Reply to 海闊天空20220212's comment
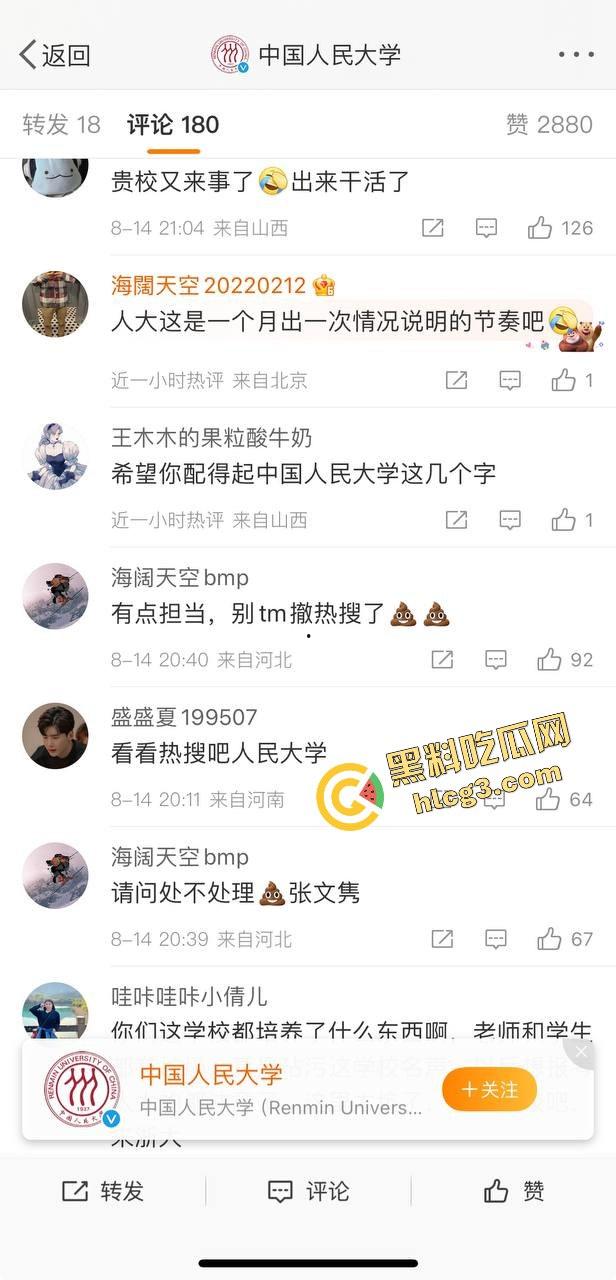Viewport: 616px width, 1280px height. (x=510, y=380)
